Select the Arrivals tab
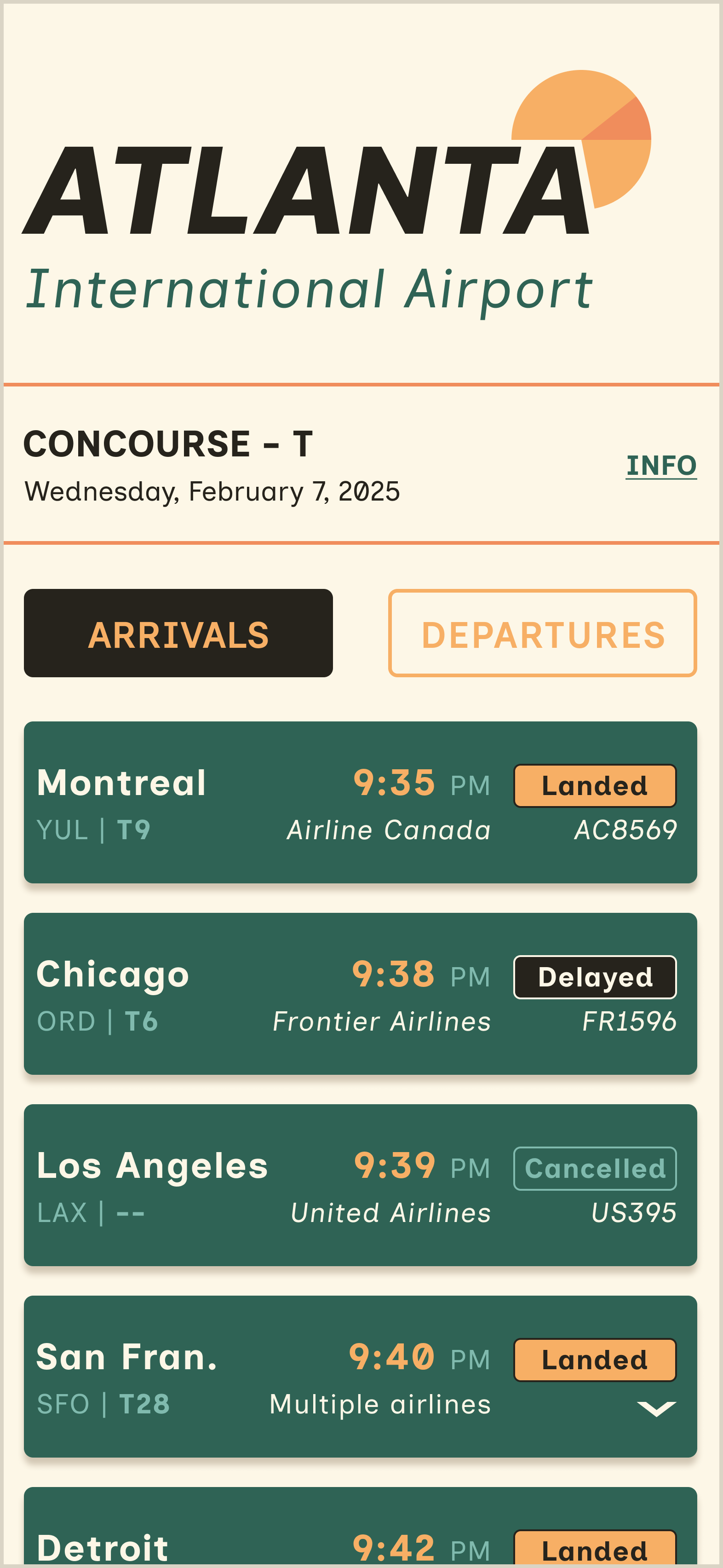The width and height of the screenshot is (723, 1568). (x=178, y=633)
